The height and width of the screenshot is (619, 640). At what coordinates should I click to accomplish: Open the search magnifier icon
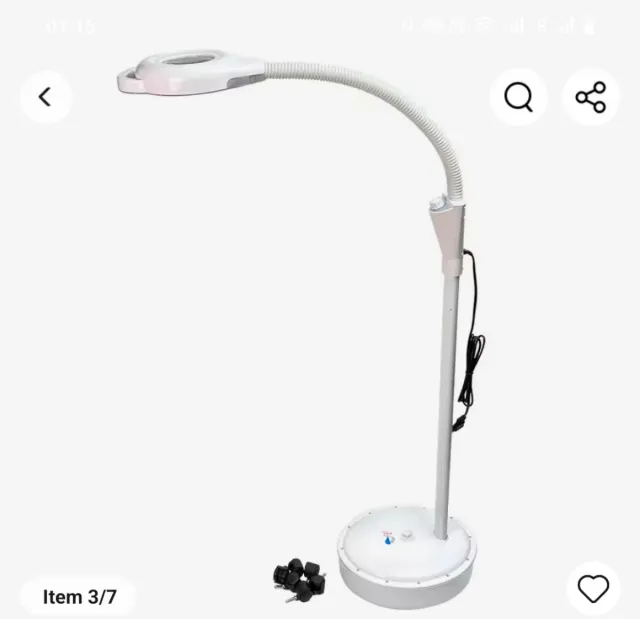click(518, 97)
